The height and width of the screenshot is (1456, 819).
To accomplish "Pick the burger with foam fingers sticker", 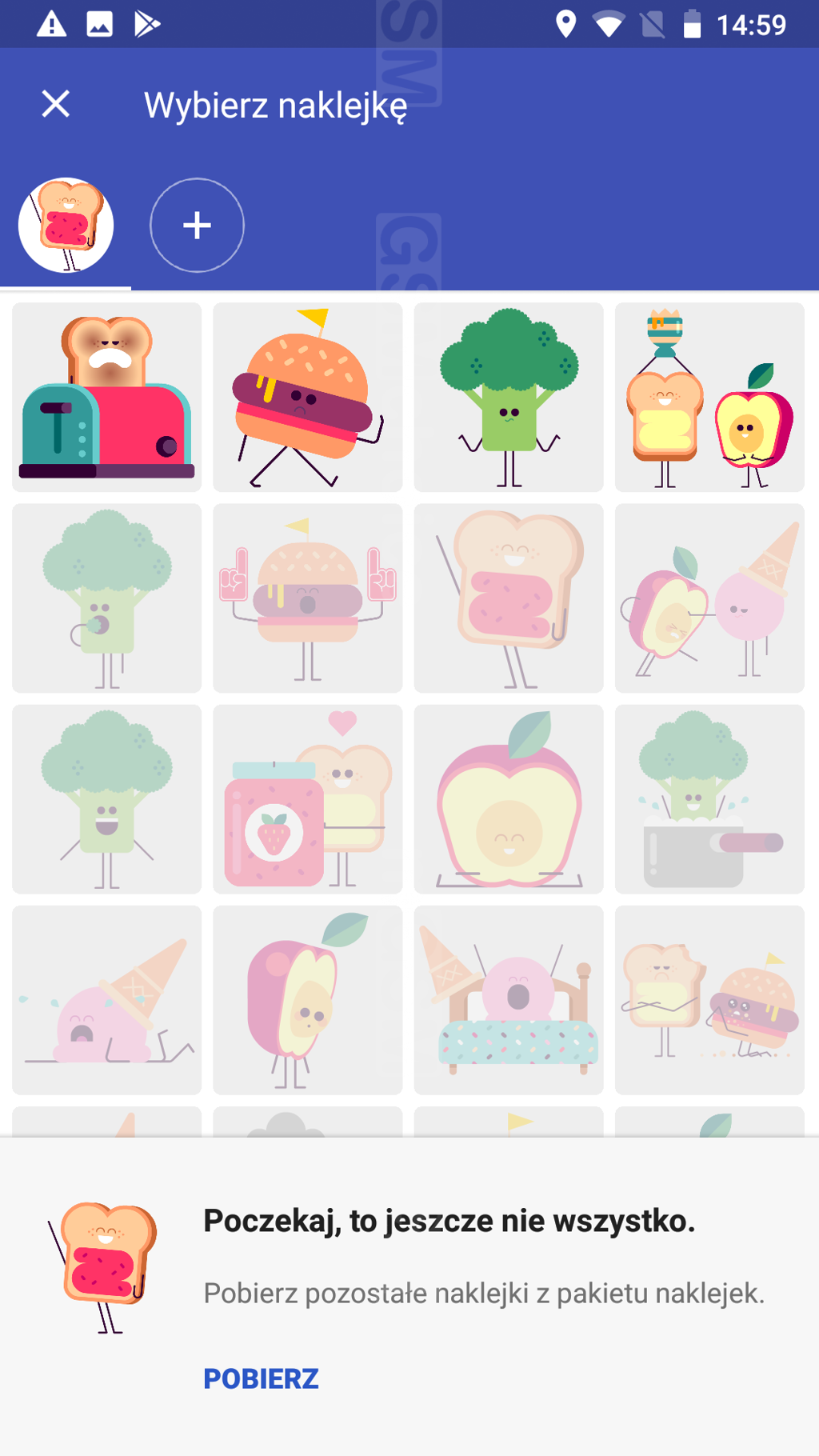I will point(308,598).
